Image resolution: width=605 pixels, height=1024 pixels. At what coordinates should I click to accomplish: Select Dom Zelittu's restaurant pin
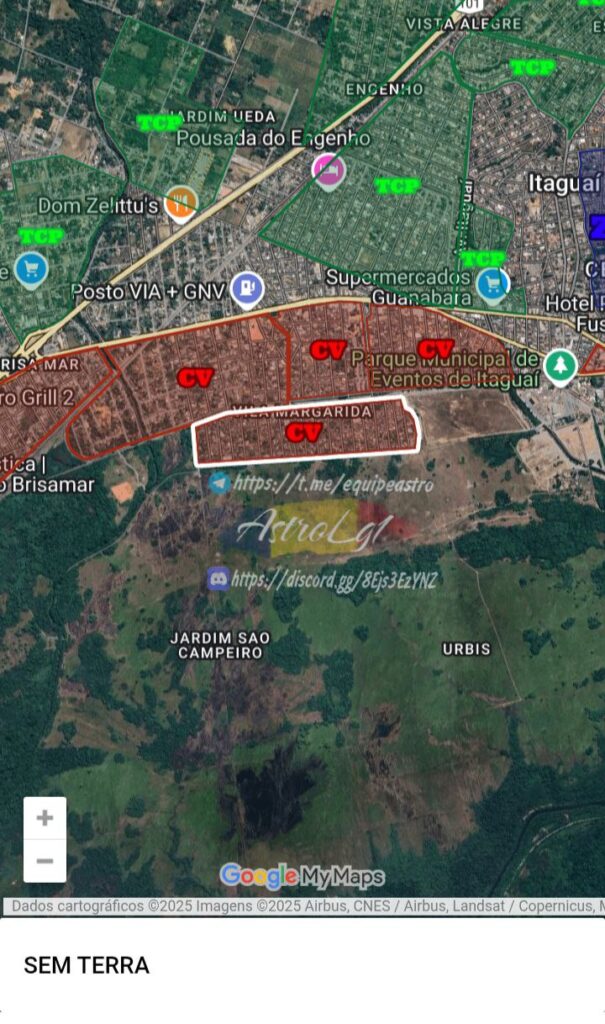coord(181,203)
